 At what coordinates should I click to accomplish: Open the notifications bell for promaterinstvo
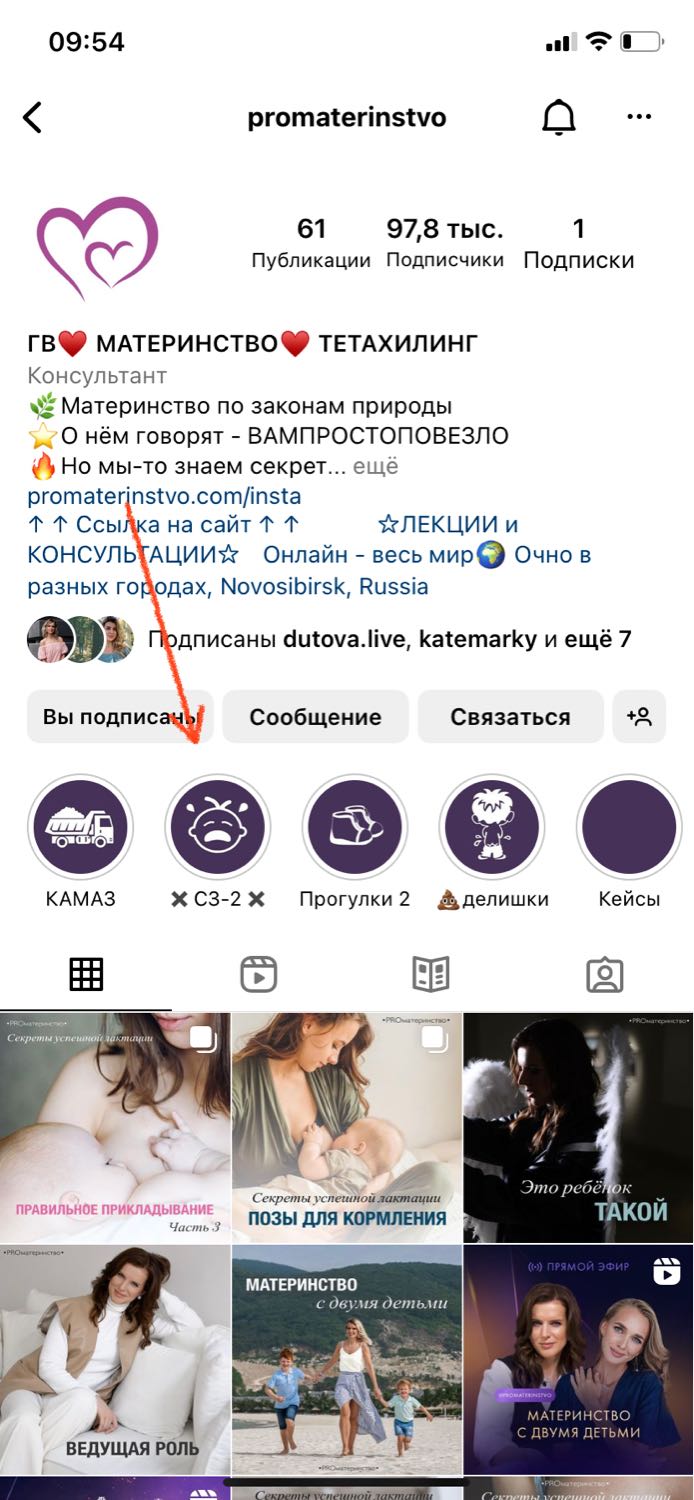tap(559, 118)
